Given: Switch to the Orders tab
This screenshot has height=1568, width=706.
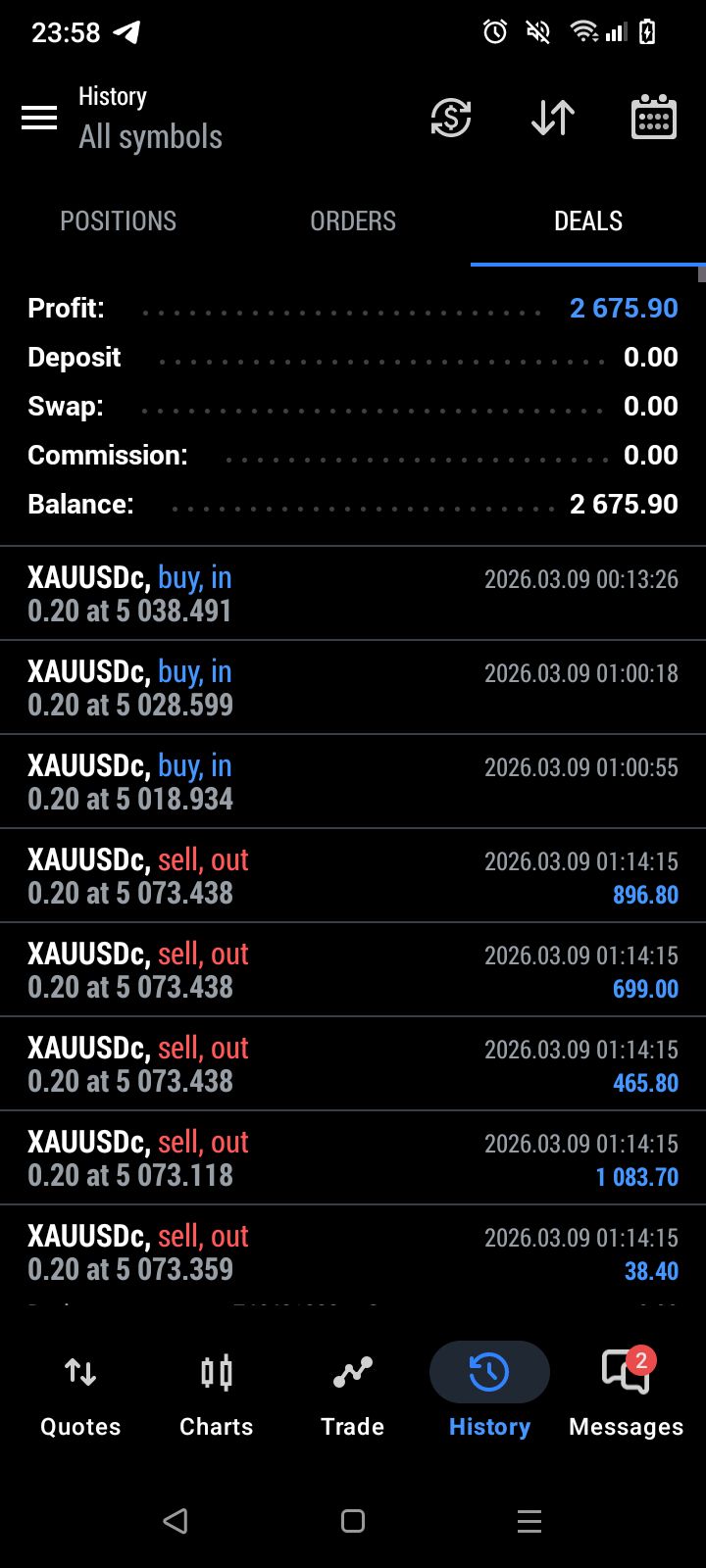Looking at the screenshot, I should coord(353,221).
